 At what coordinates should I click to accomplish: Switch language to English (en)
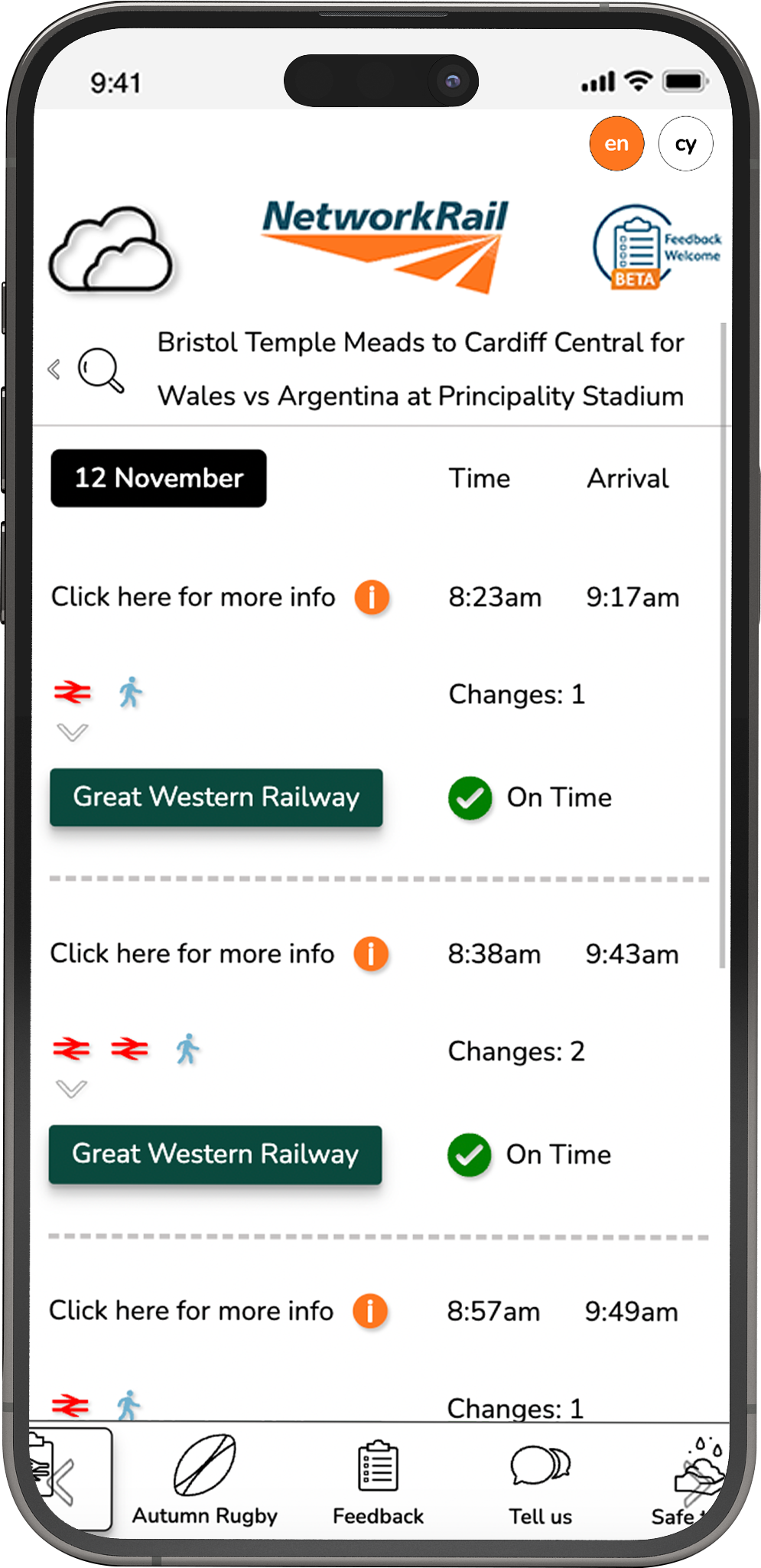pyautogui.click(x=616, y=144)
